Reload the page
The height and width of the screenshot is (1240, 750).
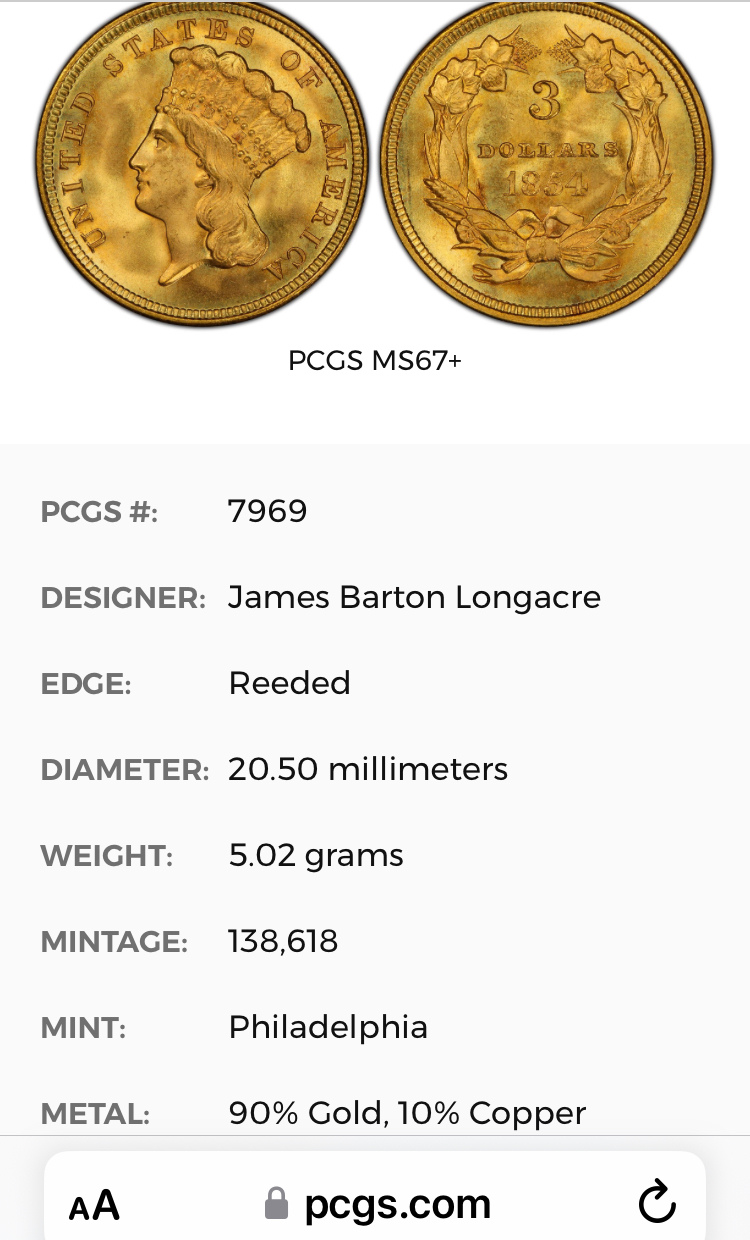click(x=656, y=1203)
